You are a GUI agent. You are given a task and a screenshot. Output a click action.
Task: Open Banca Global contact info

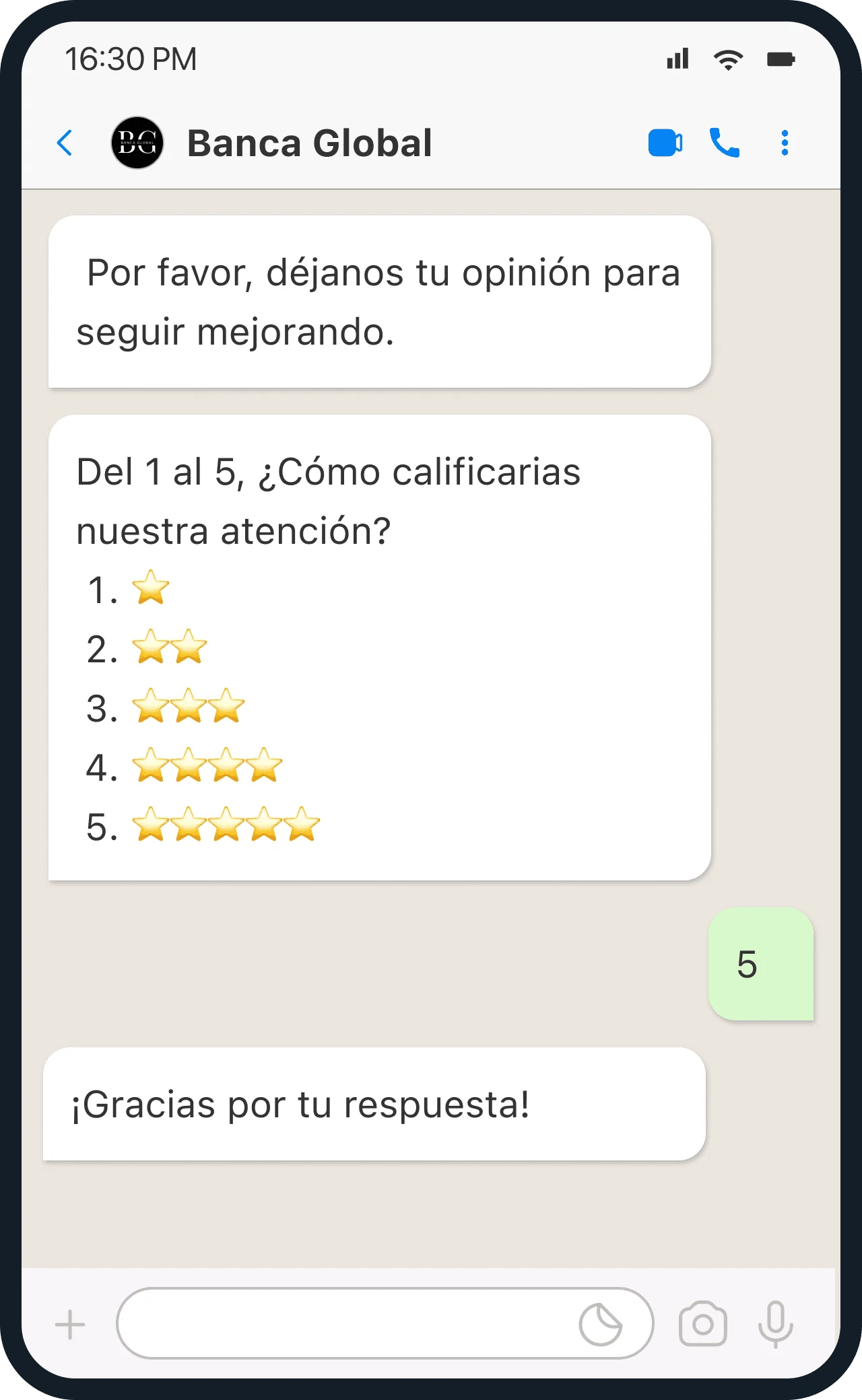pyautogui.click(x=310, y=143)
